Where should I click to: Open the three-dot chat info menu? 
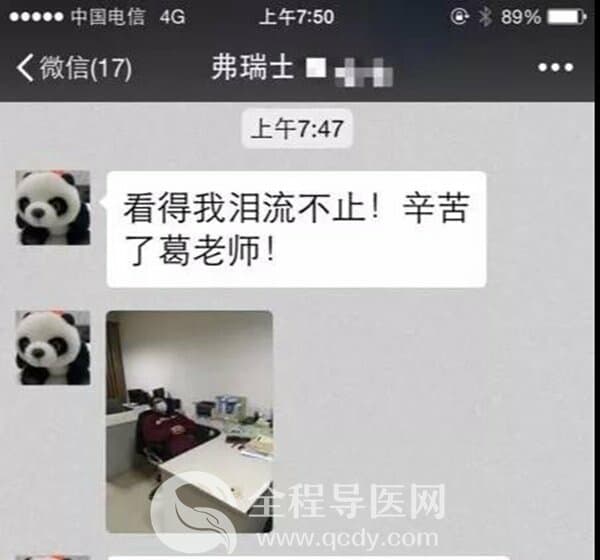(x=555, y=68)
